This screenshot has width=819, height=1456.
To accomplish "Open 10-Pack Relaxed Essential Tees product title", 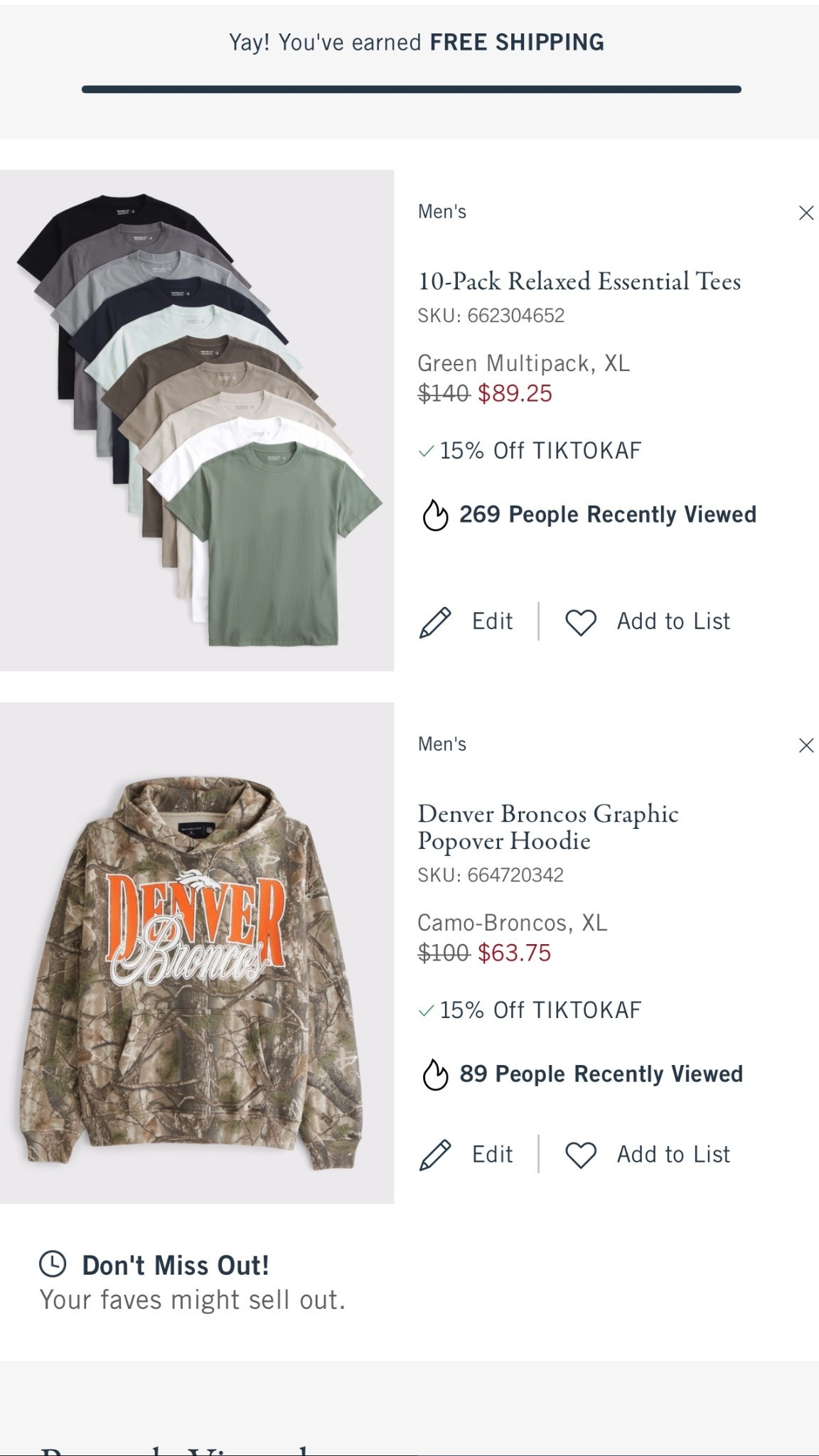I will click(x=579, y=282).
